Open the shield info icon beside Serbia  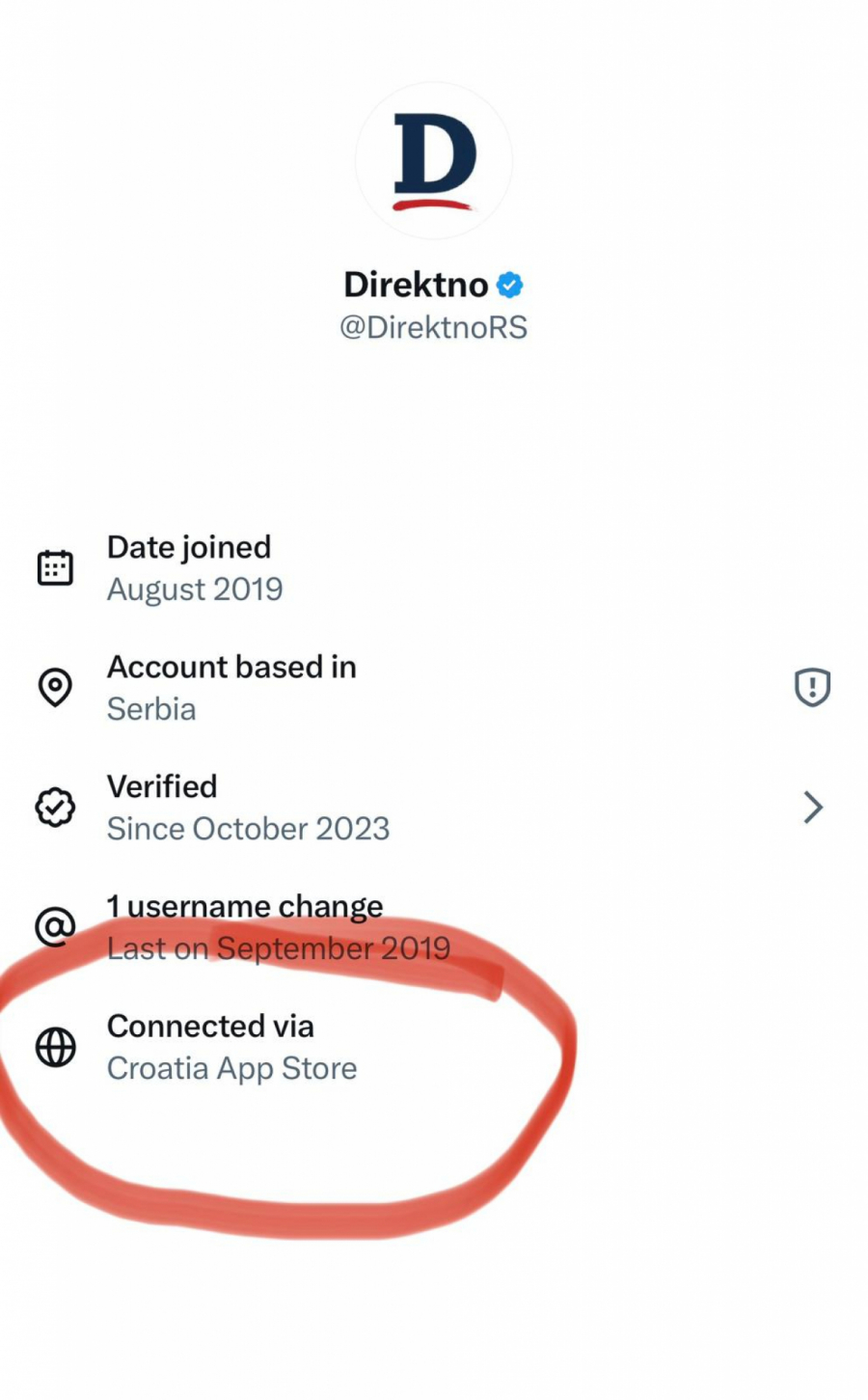[x=812, y=688]
